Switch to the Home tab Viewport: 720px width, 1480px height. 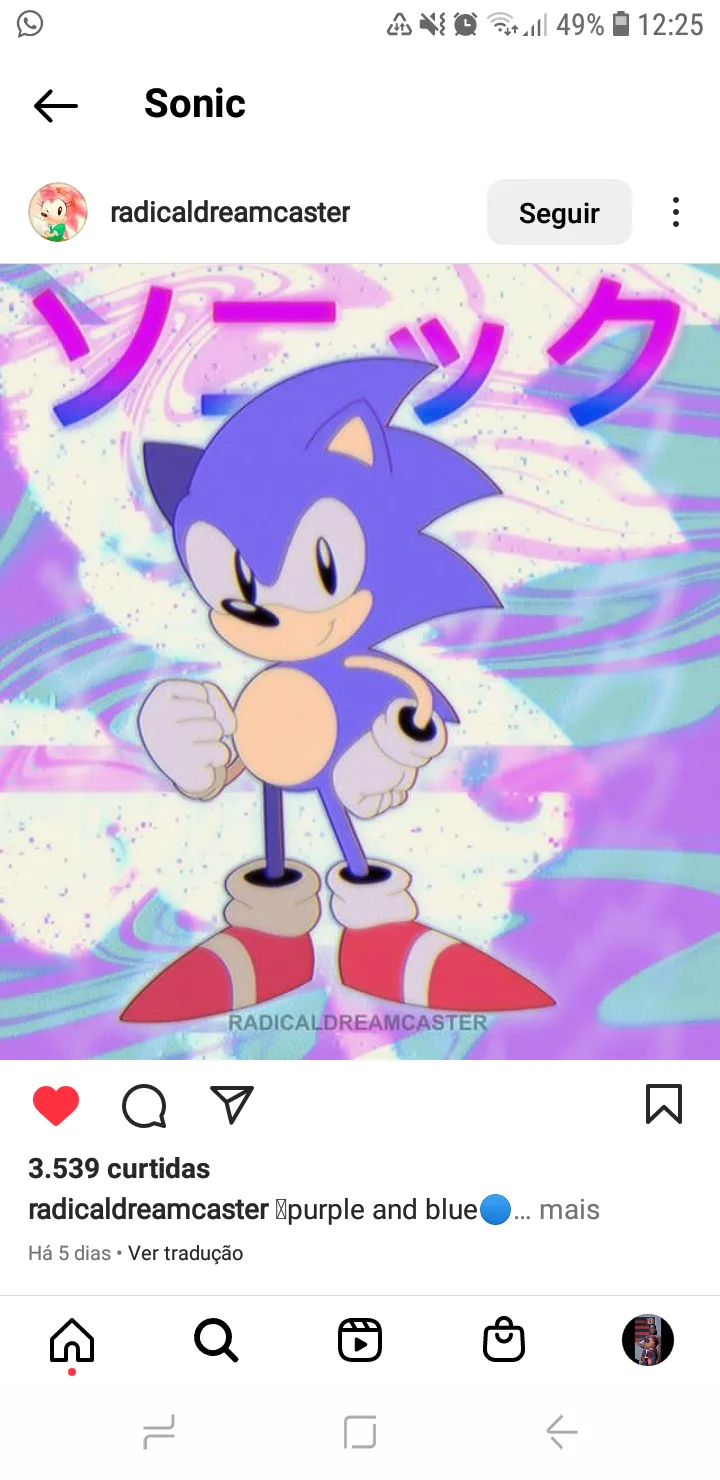tap(72, 1341)
